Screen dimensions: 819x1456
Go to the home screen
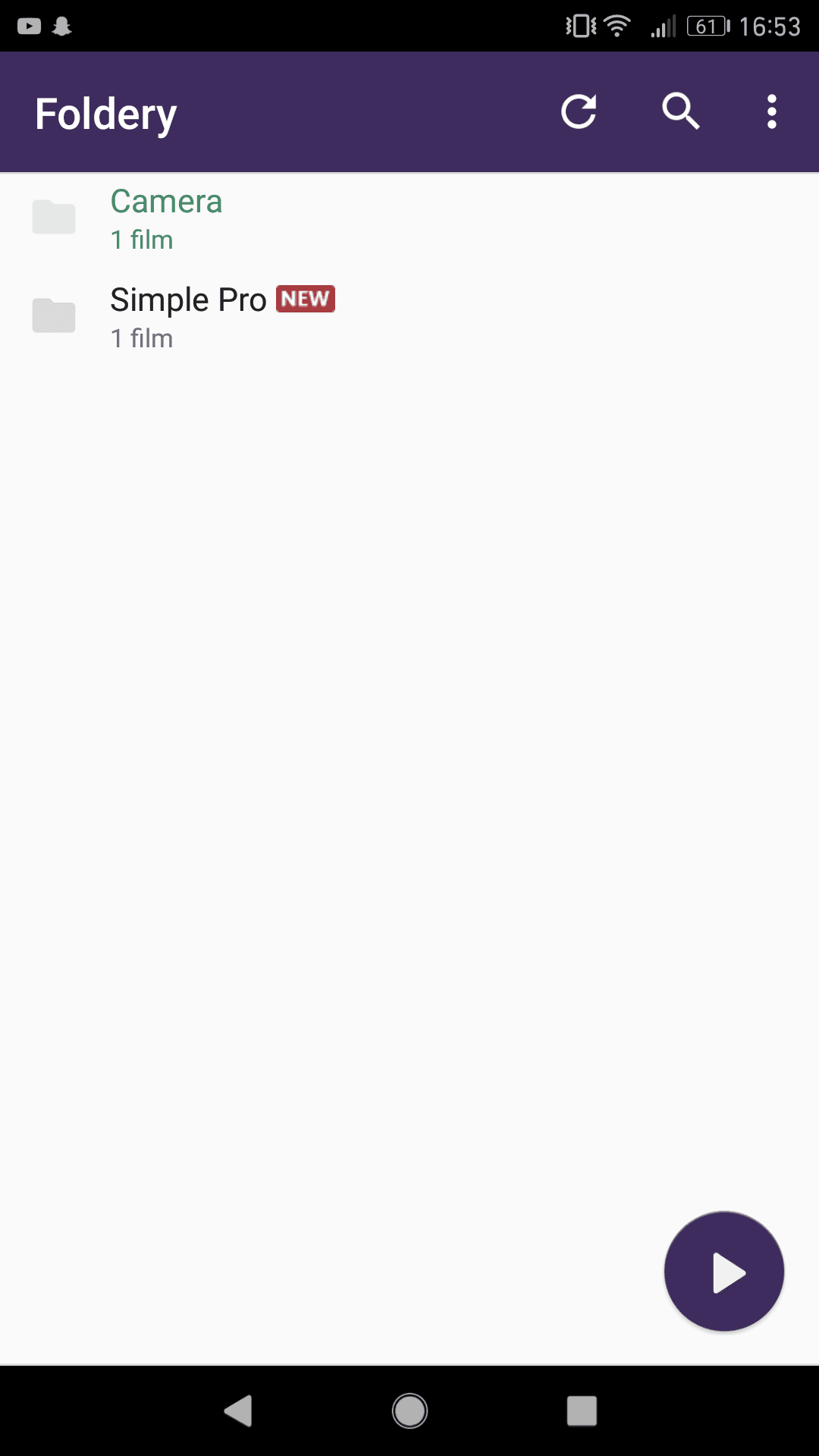coord(409,1411)
